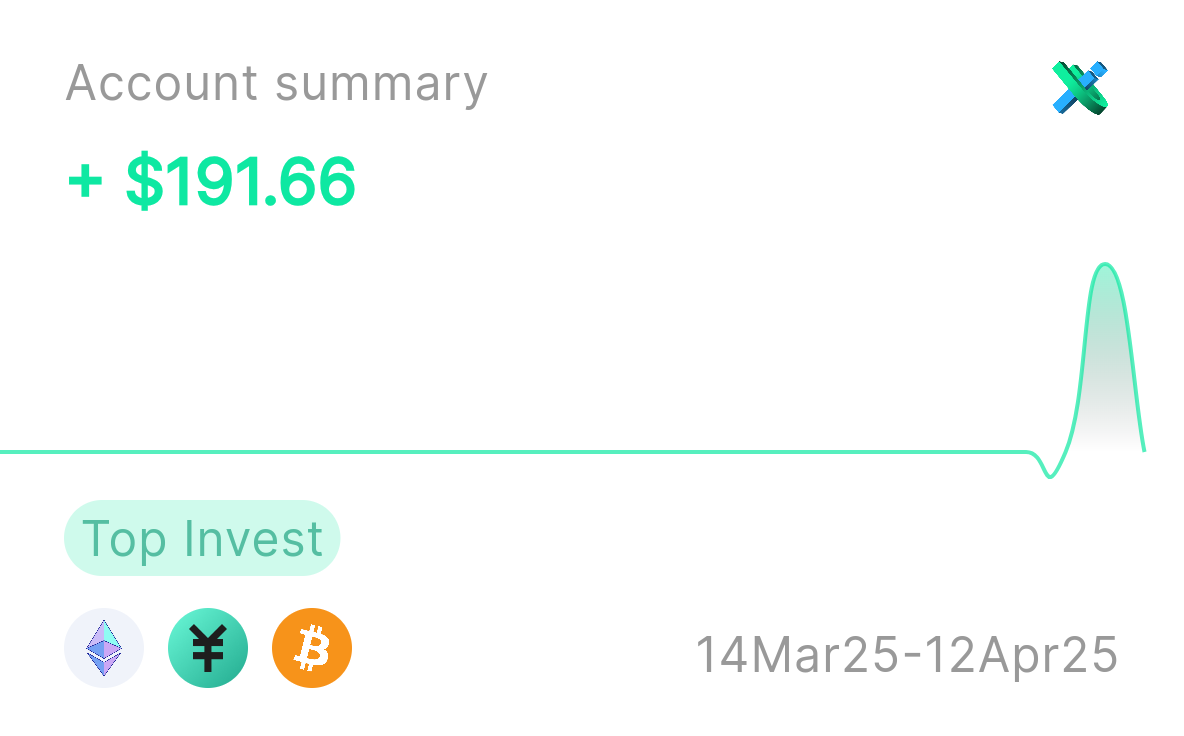Change the 14Mar25-12Apr25 date range
This screenshot has height=736, width=1184.
906,654
